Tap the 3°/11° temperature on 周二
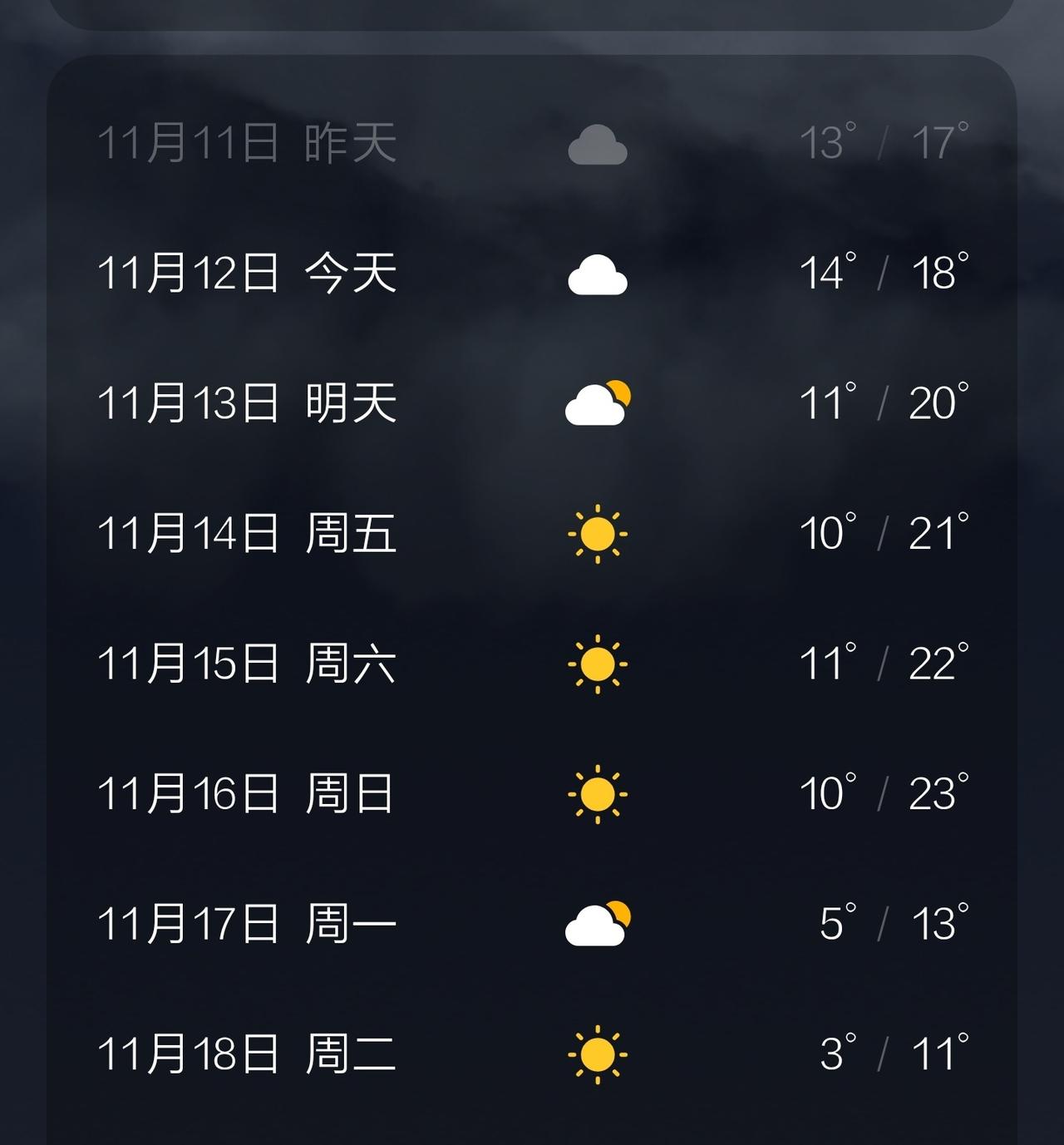The image size is (1064, 1145). coord(886,1054)
